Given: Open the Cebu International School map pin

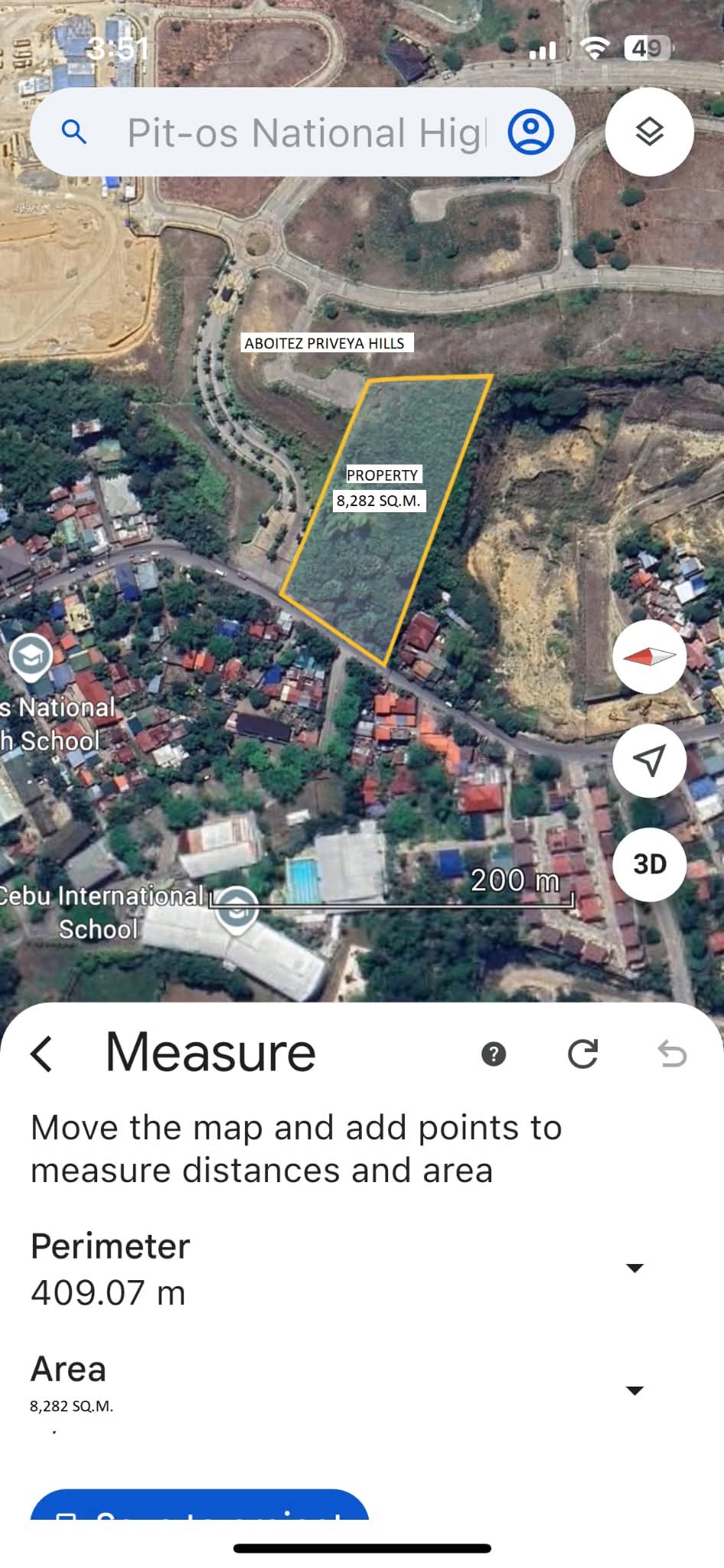Looking at the screenshot, I should click(x=236, y=907).
